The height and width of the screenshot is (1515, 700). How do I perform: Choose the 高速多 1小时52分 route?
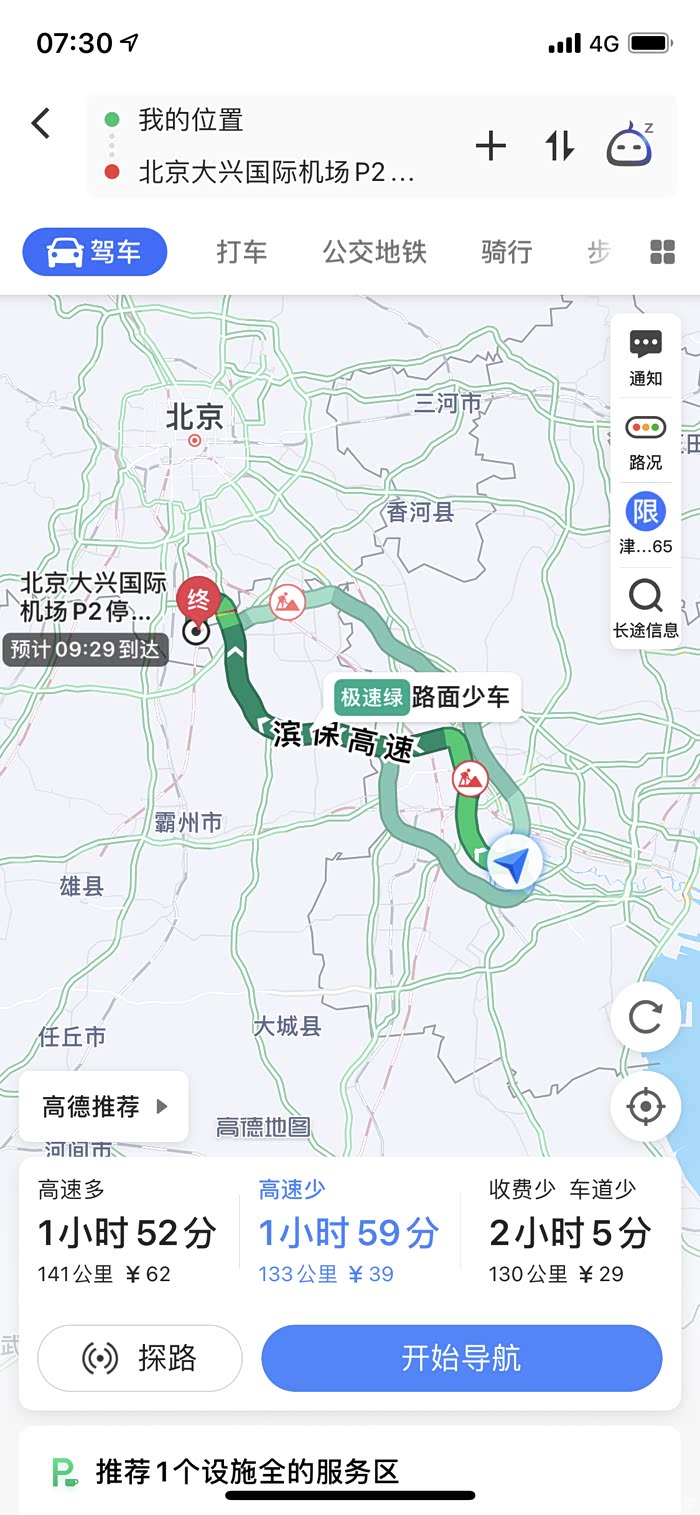point(127,1232)
